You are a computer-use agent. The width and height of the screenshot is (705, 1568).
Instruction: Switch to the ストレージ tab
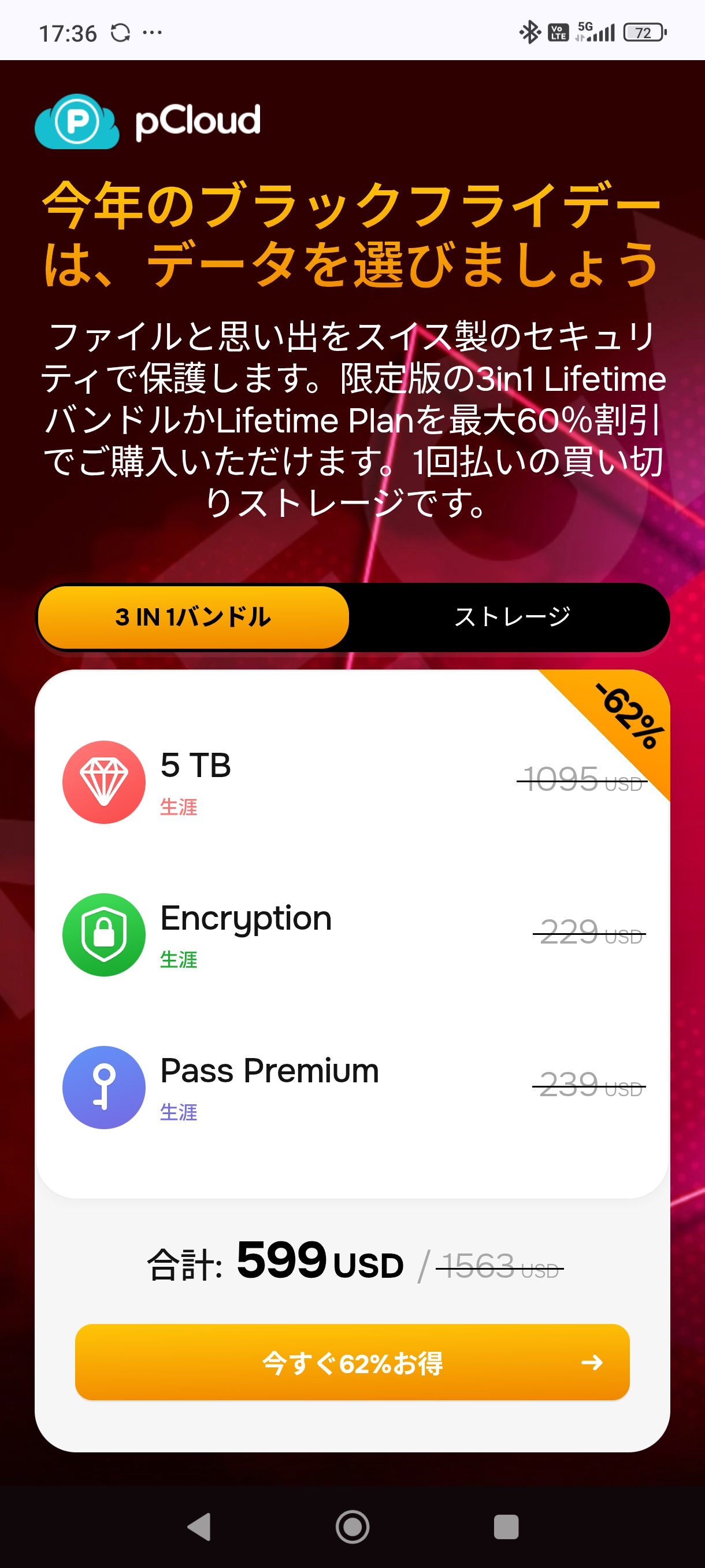tap(511, 617)
